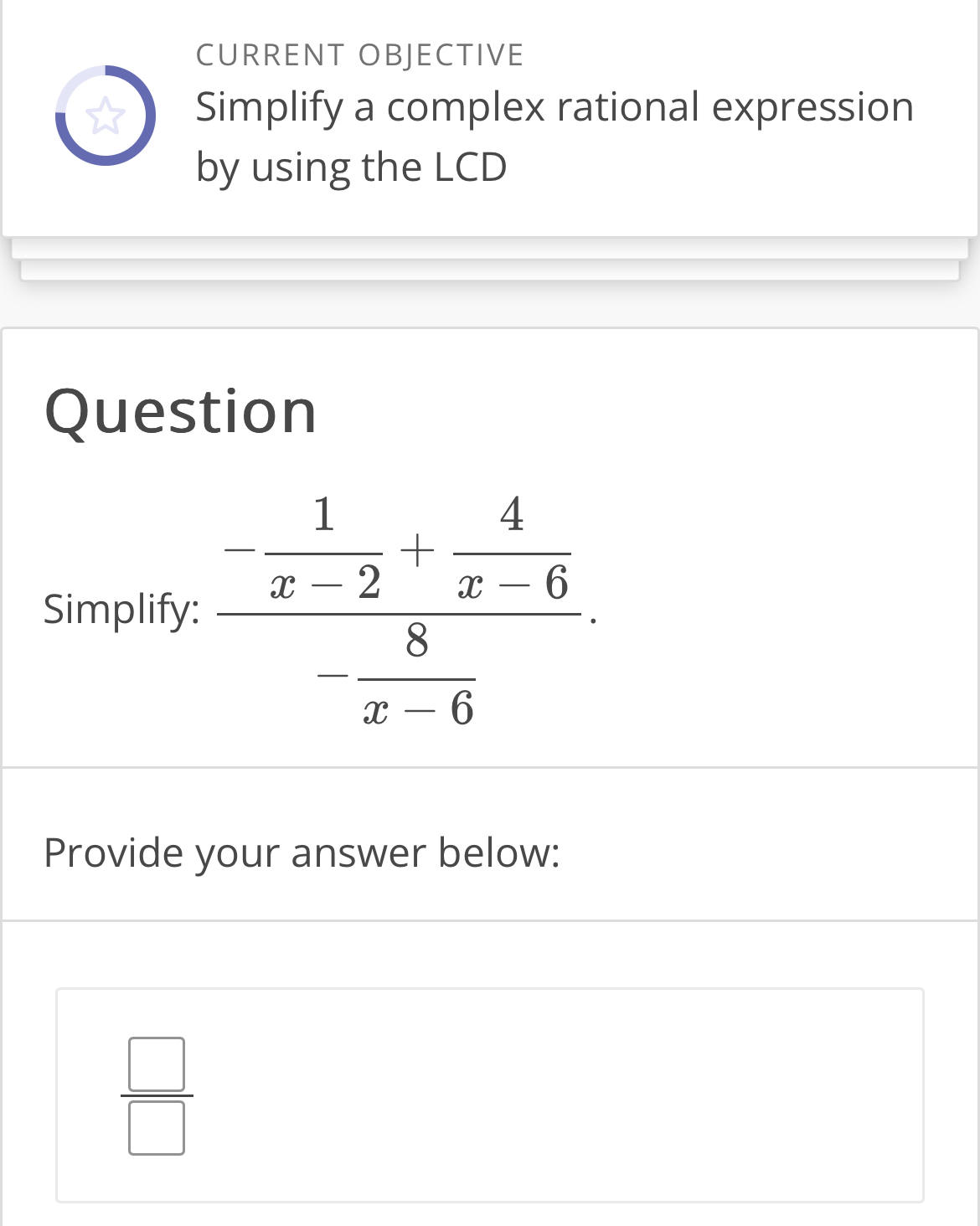Click the CURRENT OBJECTIVE header card
The image size is (980, 1226).
tap(358, 54)
